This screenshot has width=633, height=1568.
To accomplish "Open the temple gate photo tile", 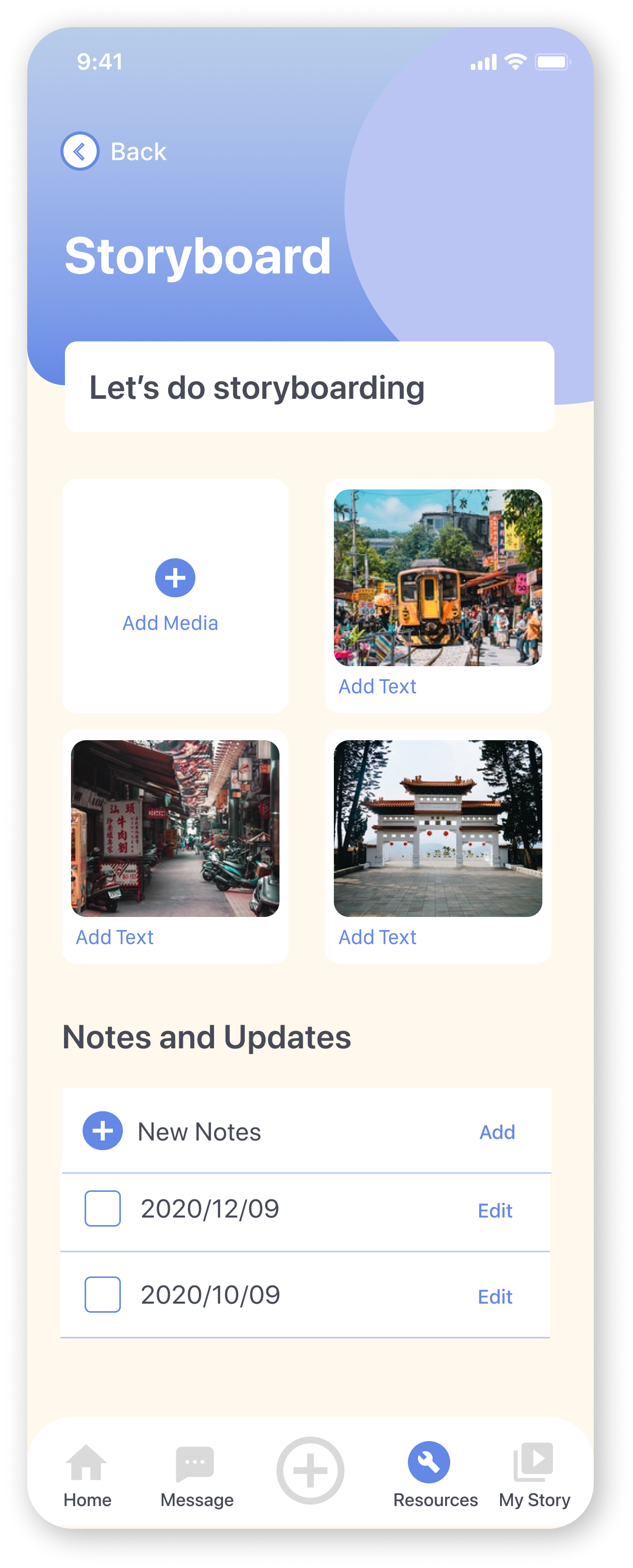I will tap(438, 828).
